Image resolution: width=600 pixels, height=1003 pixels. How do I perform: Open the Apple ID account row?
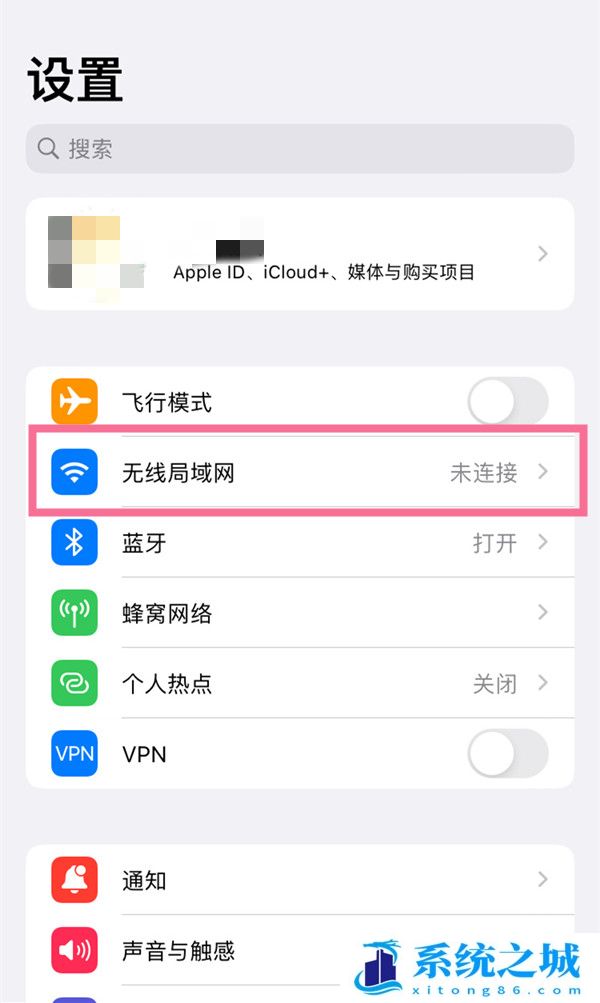tap(299, 254)
